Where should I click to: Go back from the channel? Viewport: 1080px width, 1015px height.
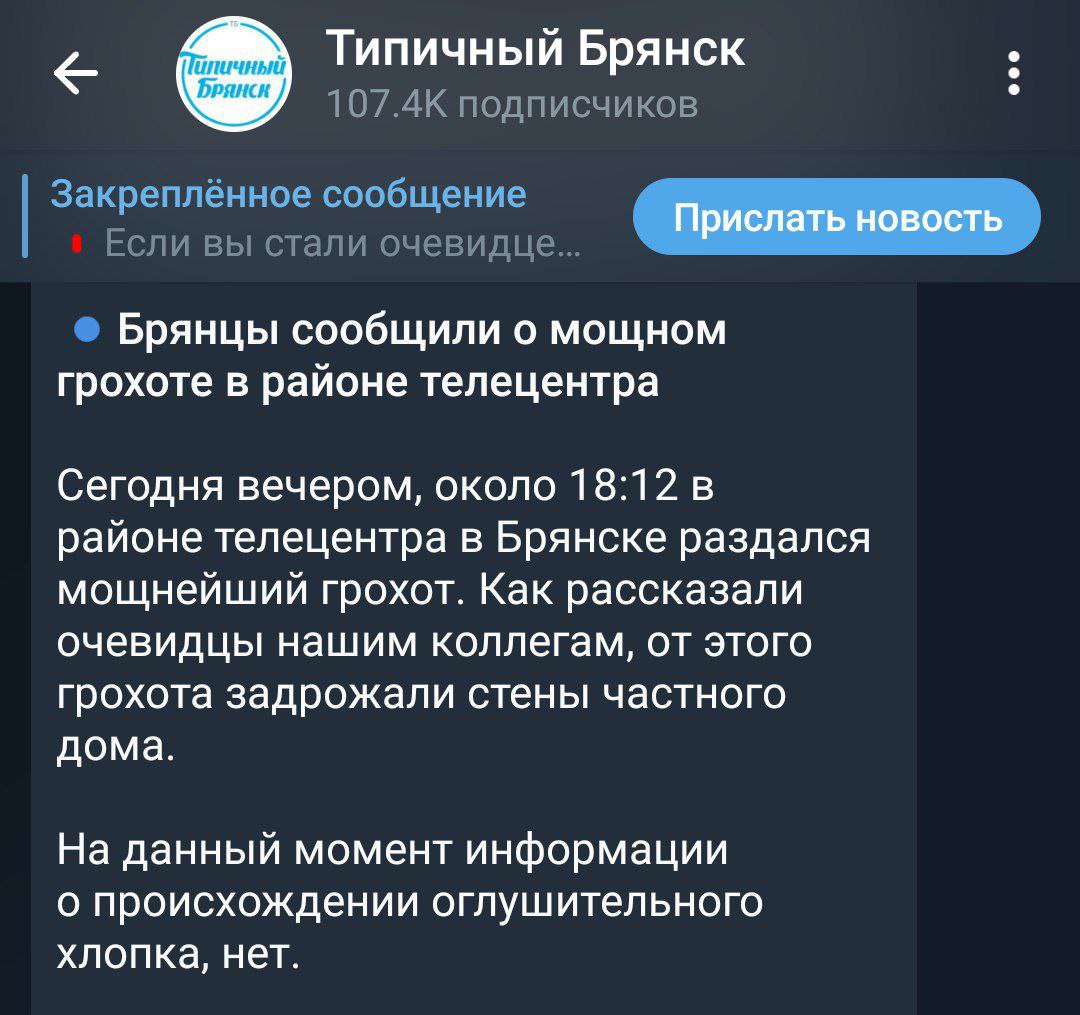[x=75, y=74]
